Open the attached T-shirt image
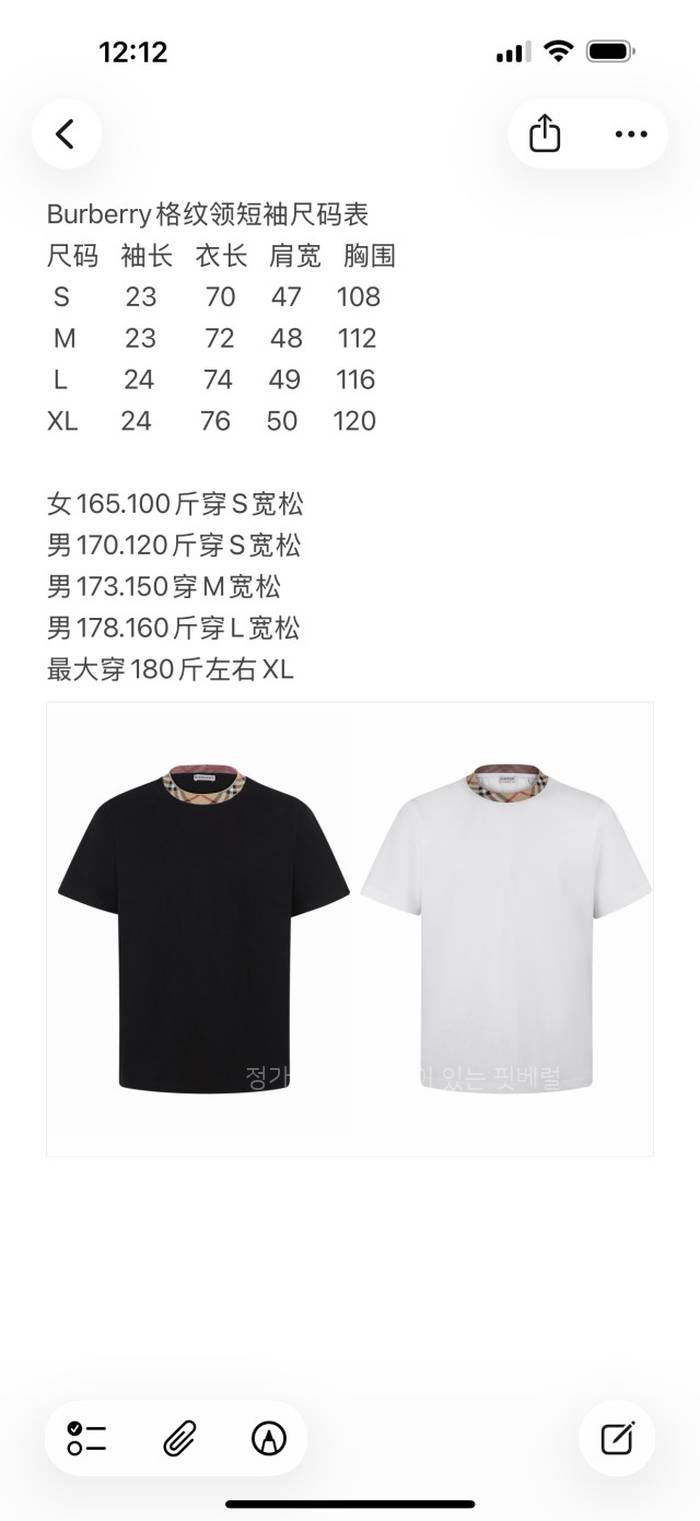This screenshot has width=700, height=1521. [x=350, y=929]
